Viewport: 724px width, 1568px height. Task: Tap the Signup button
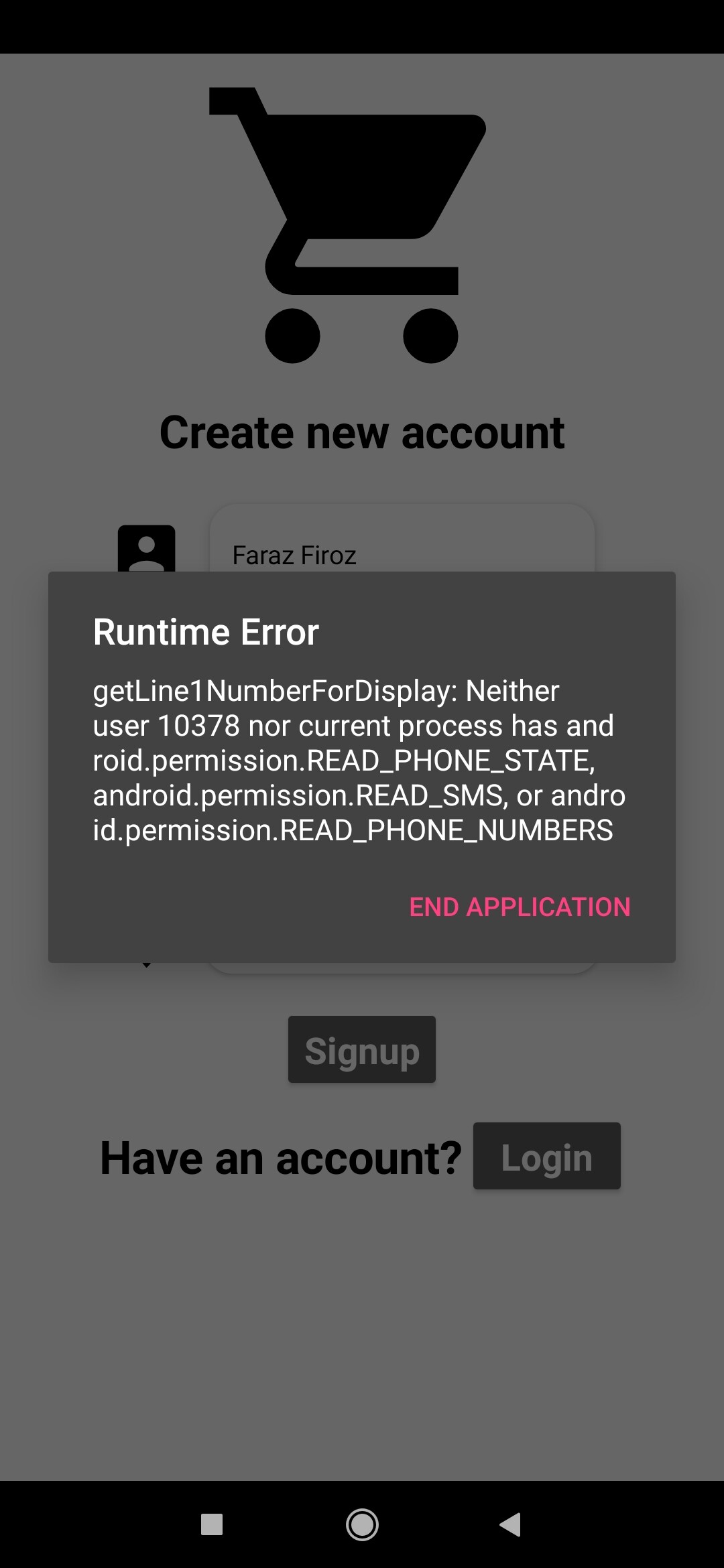pos(362,1049)
